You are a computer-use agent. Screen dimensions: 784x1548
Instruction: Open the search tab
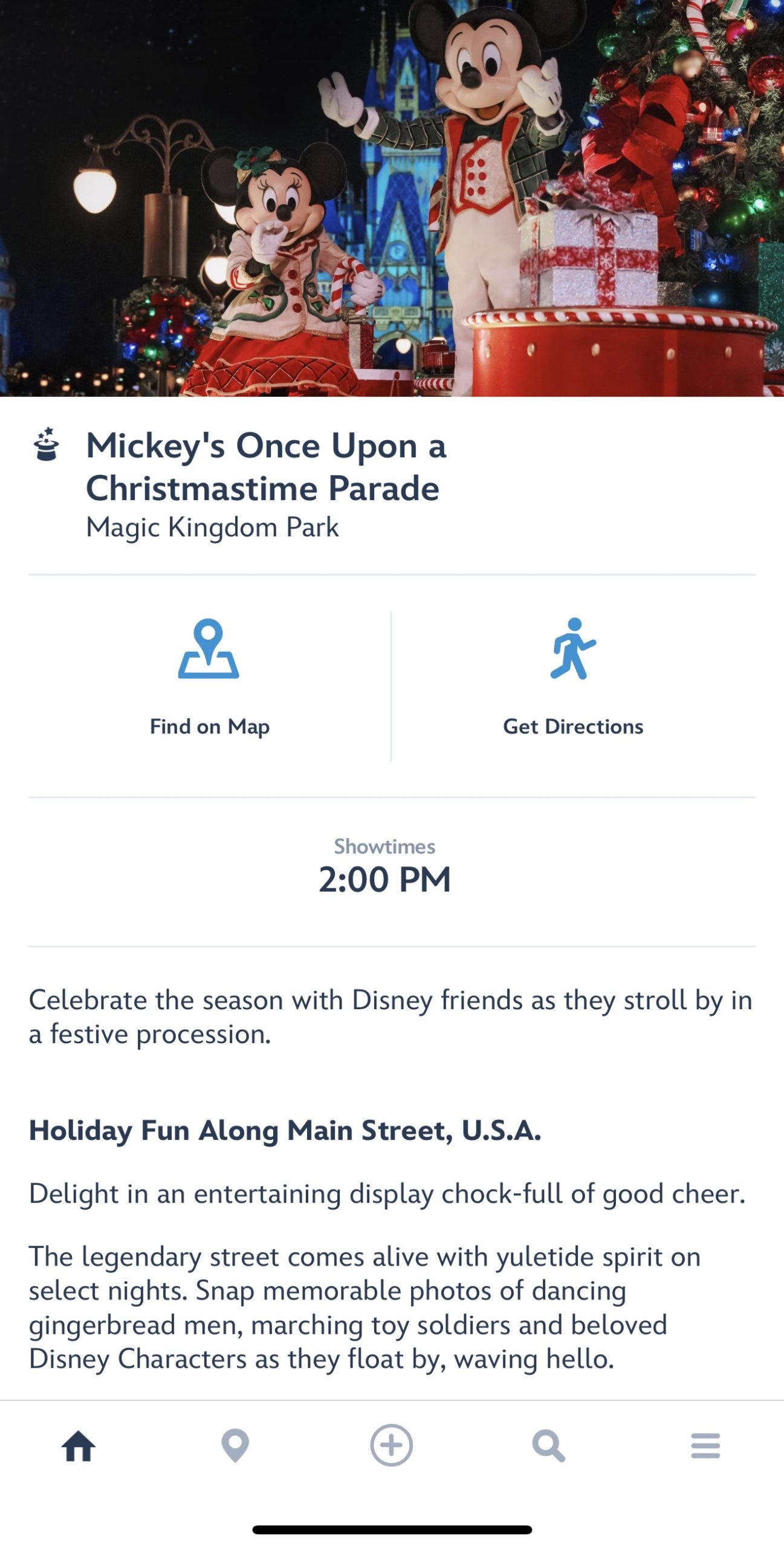point(548,1446)
